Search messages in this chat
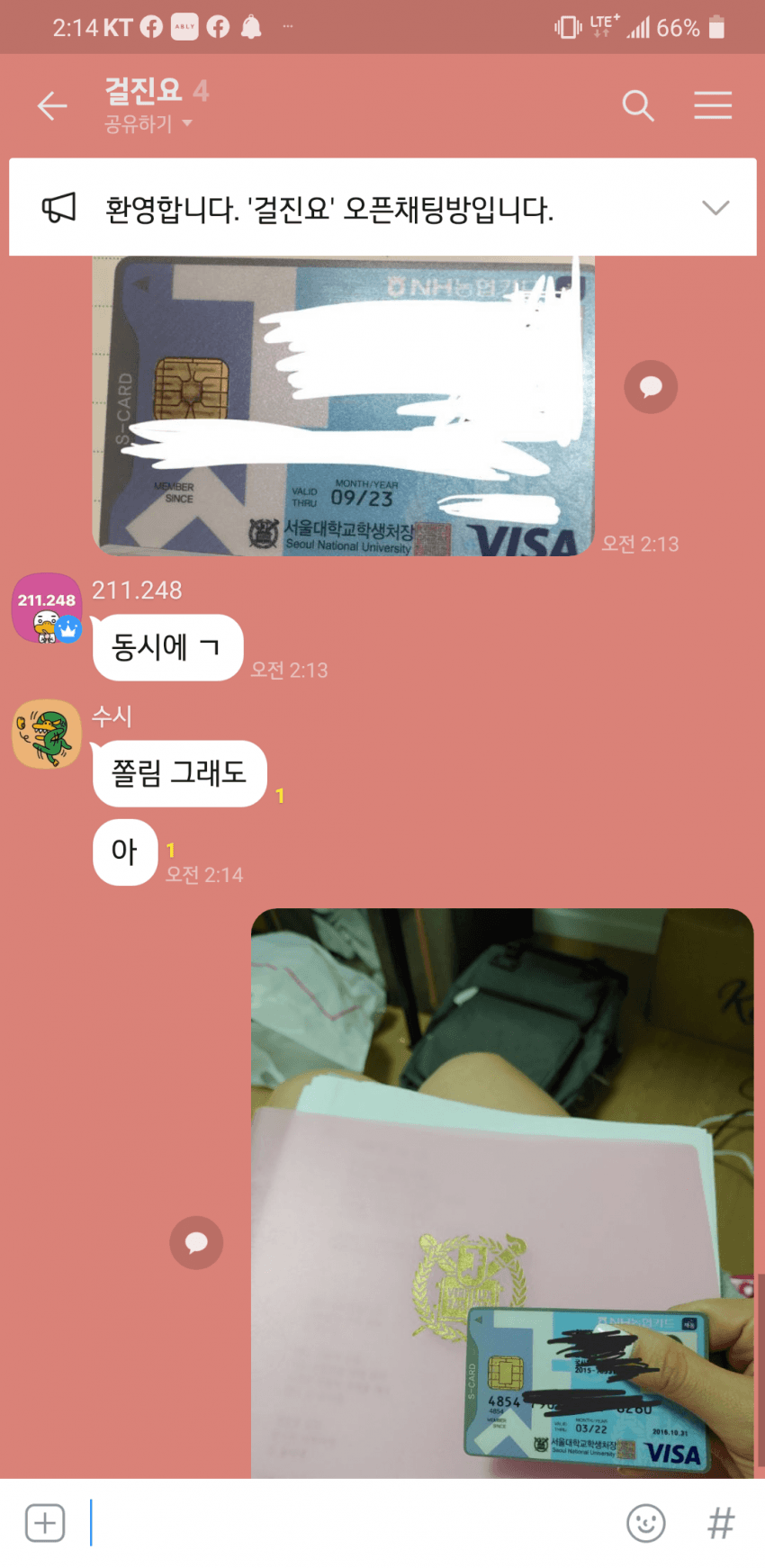The width and height of the screenshot is (765, 1568). (x=637, y=106)
